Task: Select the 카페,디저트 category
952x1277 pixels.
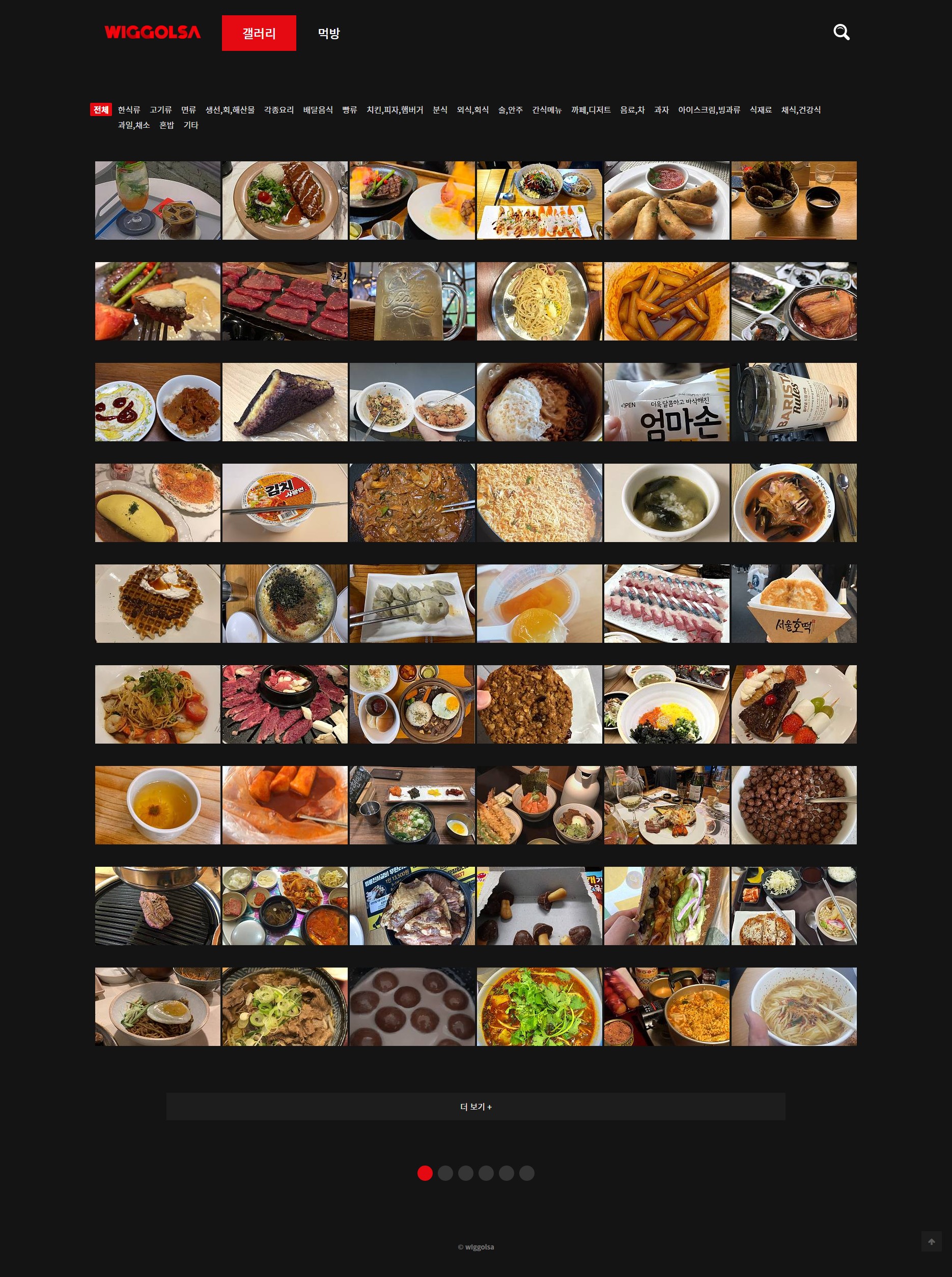Action: pyautogui.click(x=591, y=109)
